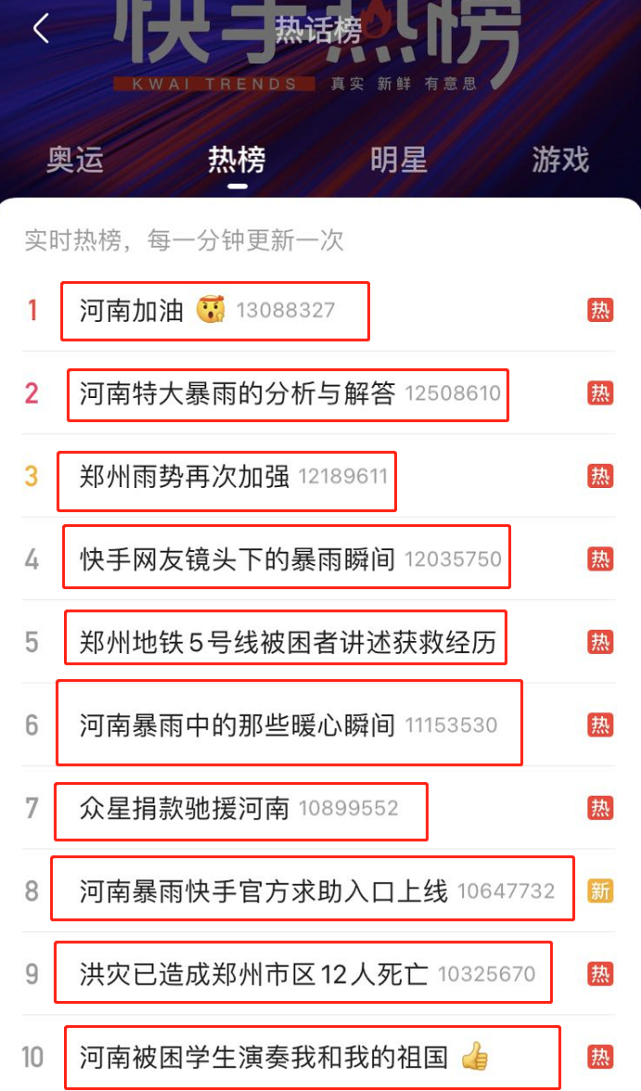
Task: Go back using the top-left arrow
Action: tap(41, 29)
